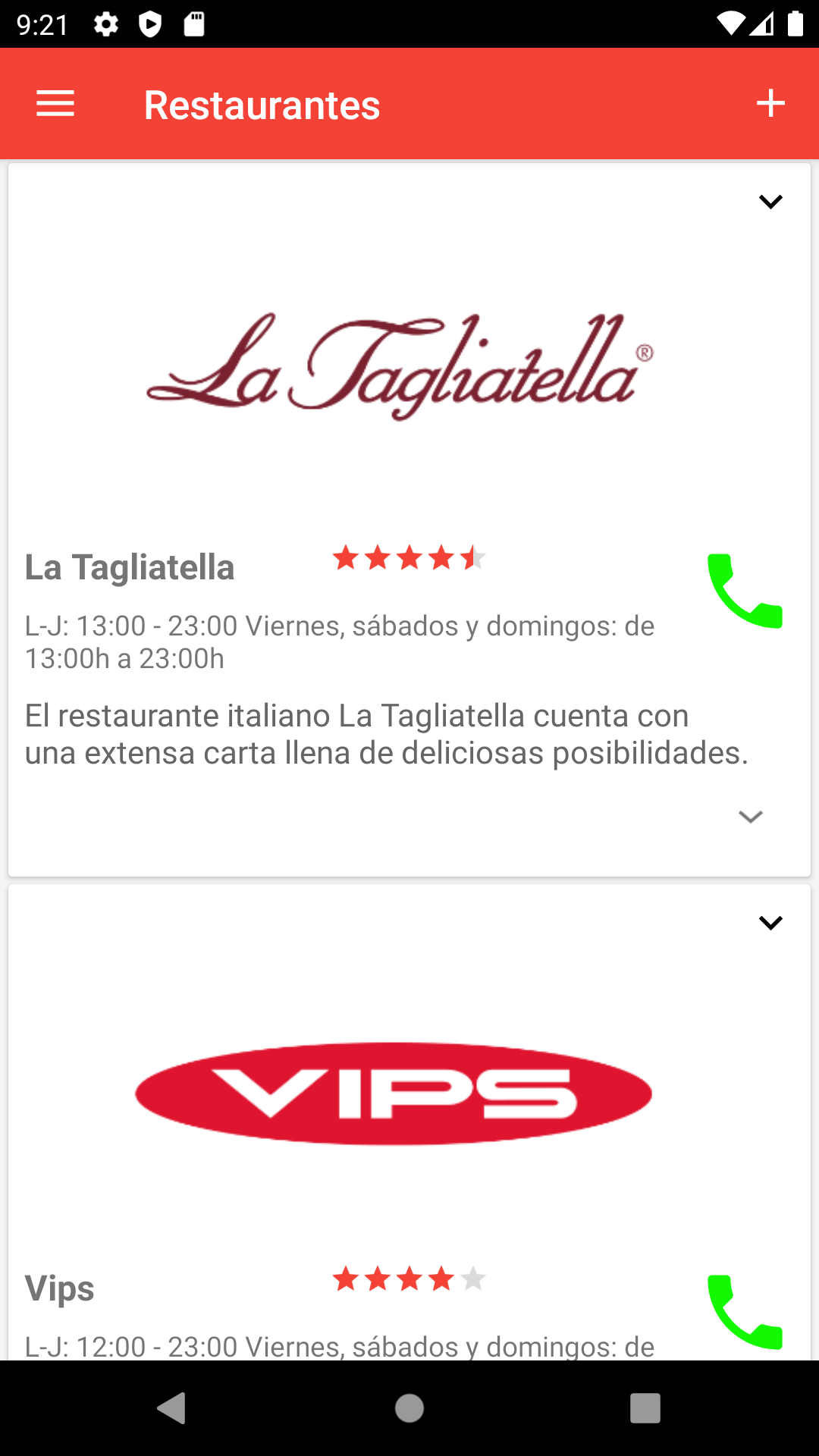Image resolution: width=819 pixels, height=1456 pixels.
Task: Open the options chevron atop Vips card
Action: [x=770, y=923]
